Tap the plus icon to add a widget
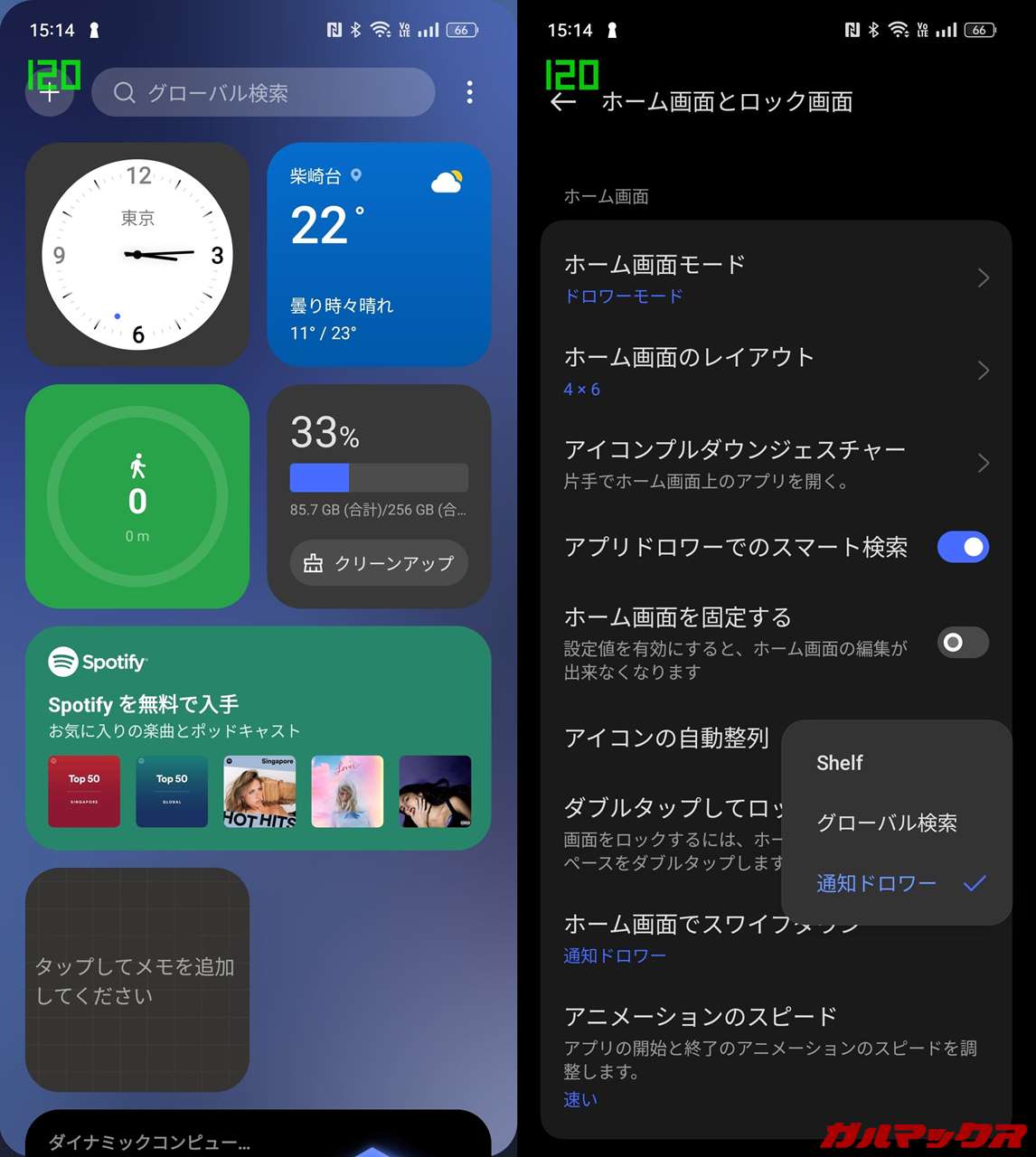Screen dimensions: 1036x1157 50,93
